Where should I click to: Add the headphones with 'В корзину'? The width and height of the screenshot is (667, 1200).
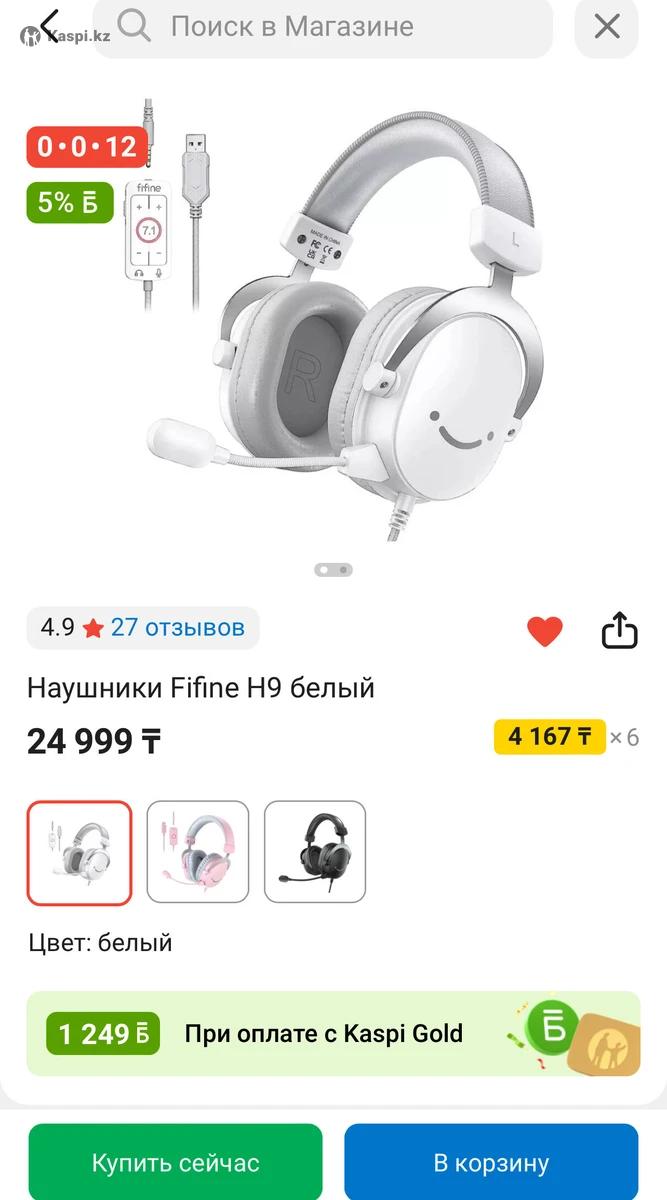click(x=491, y=1163)
